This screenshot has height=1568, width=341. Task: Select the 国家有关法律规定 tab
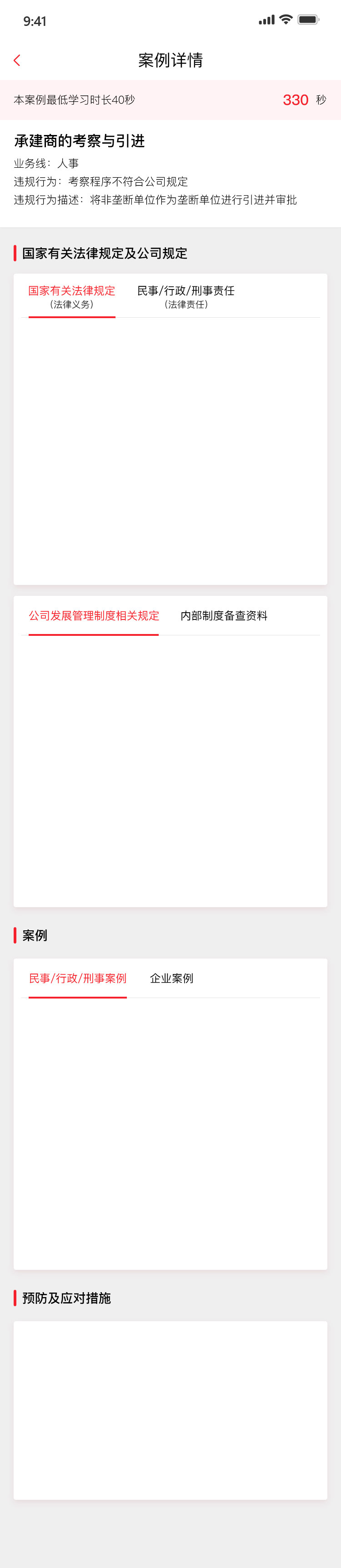tap(72, 296)
